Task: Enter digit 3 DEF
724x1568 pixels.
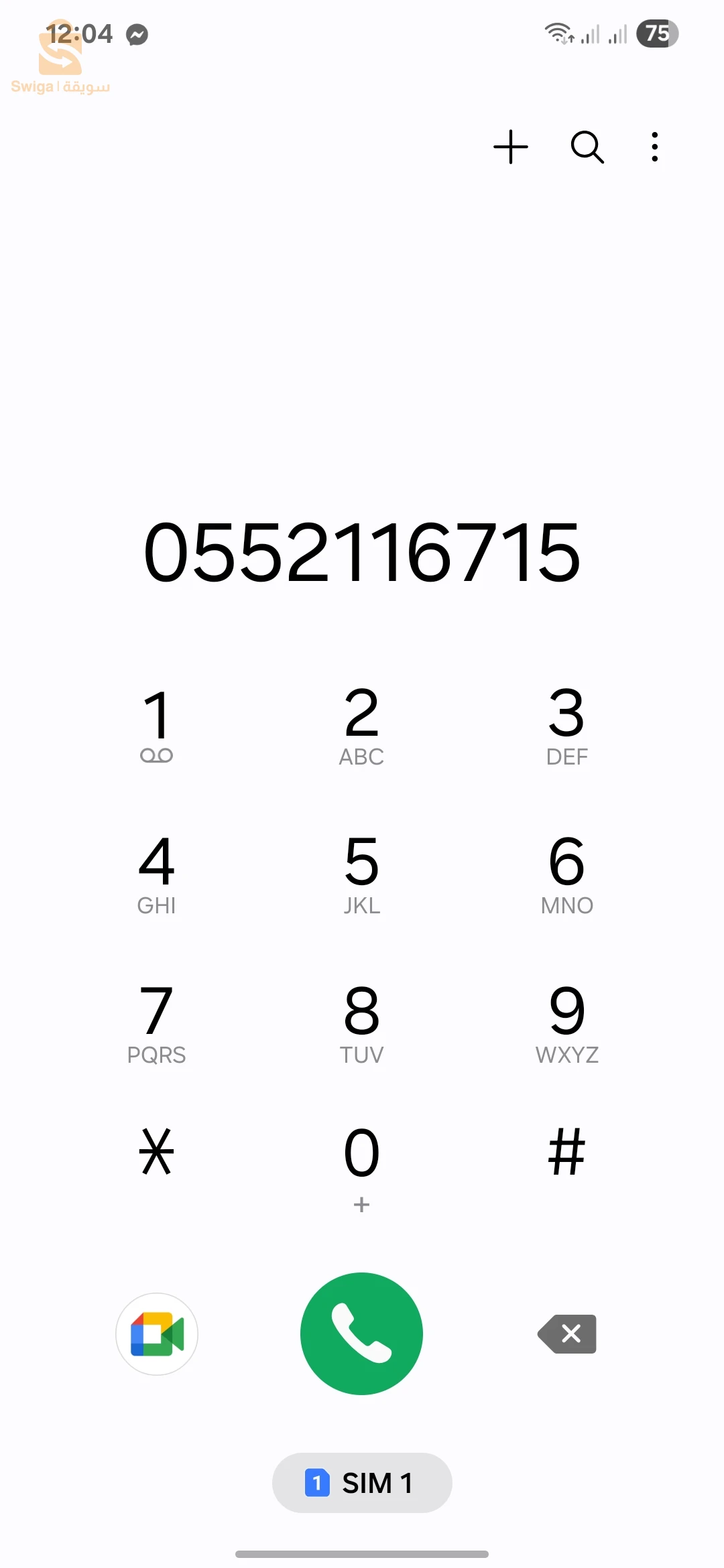Action: [x=566, y=725]
